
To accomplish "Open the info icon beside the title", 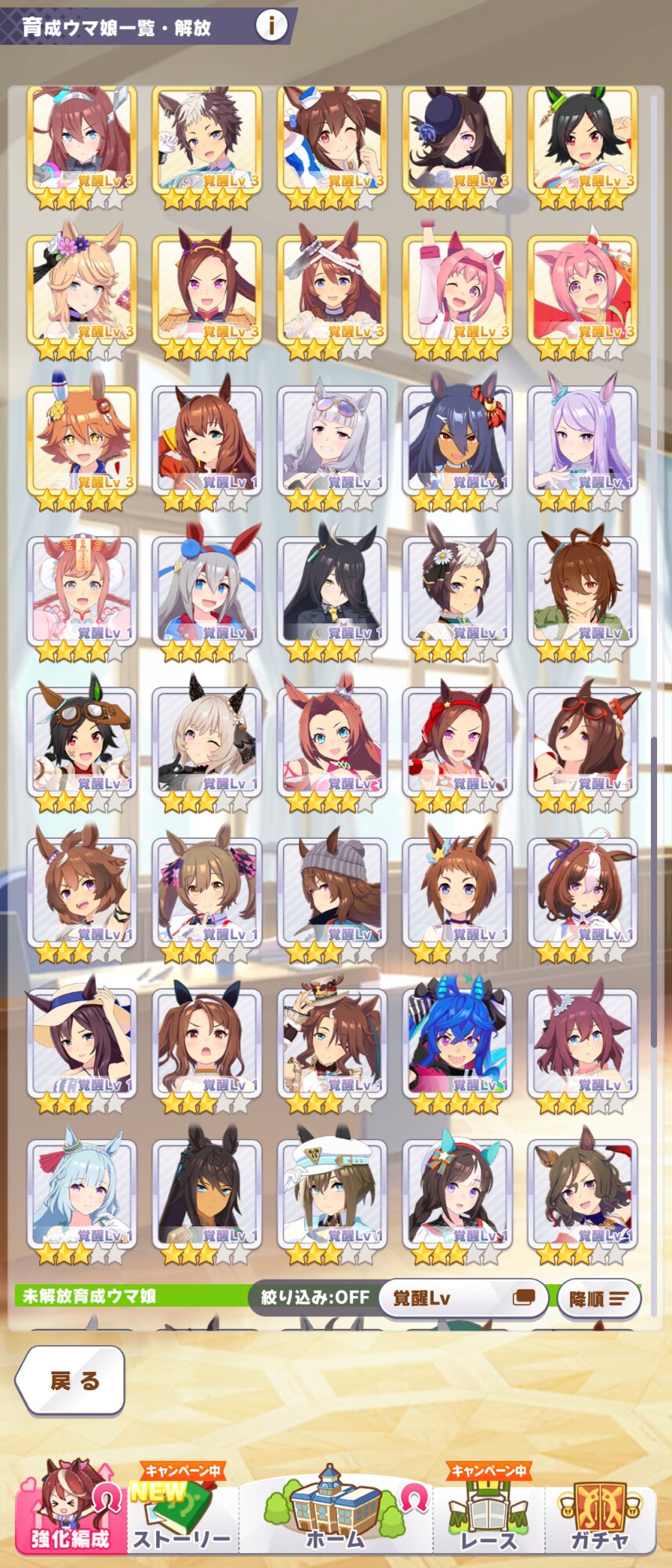I will pos(271,26).
